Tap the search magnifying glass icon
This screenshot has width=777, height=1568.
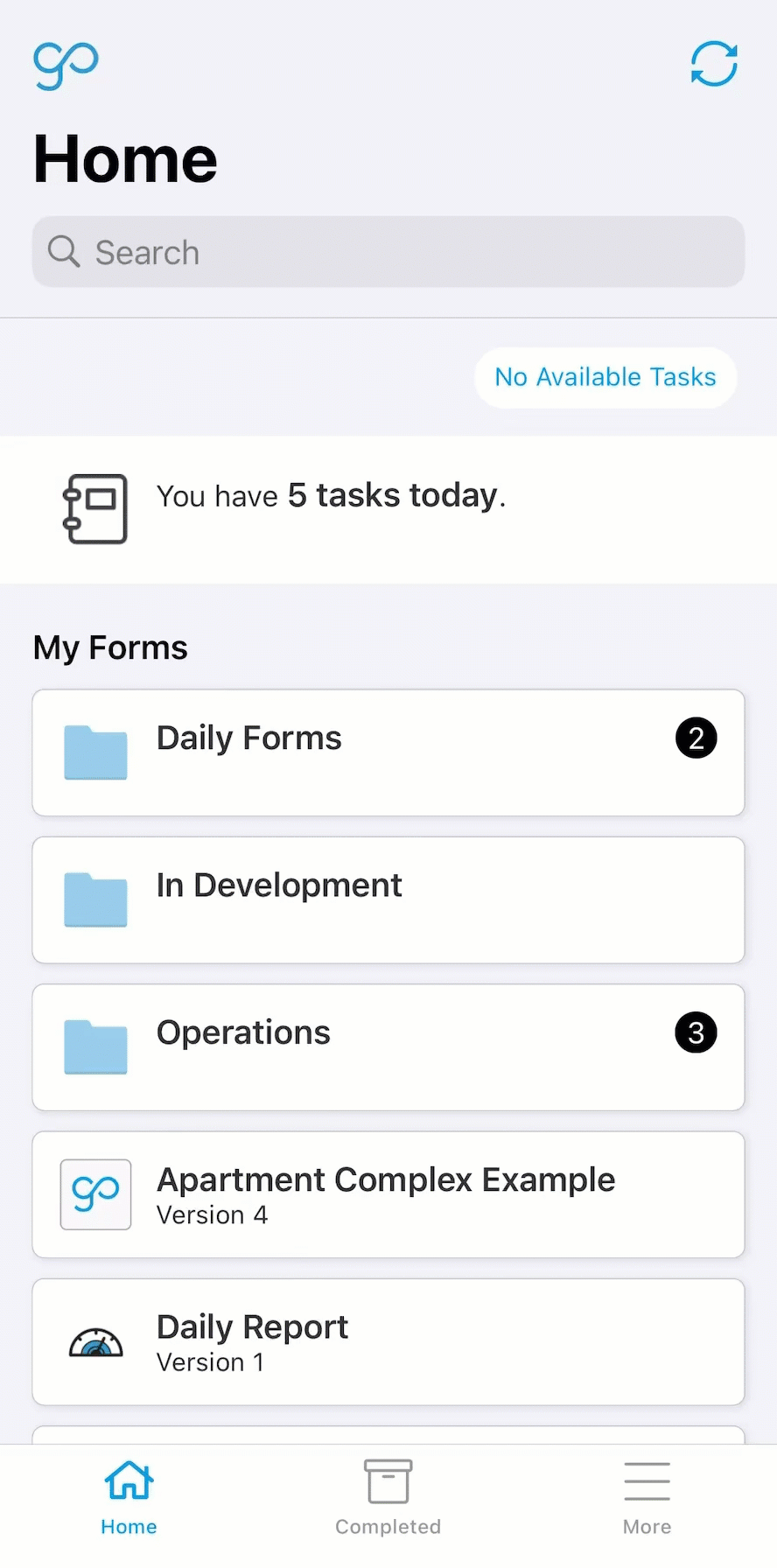[x=63, y=251]
